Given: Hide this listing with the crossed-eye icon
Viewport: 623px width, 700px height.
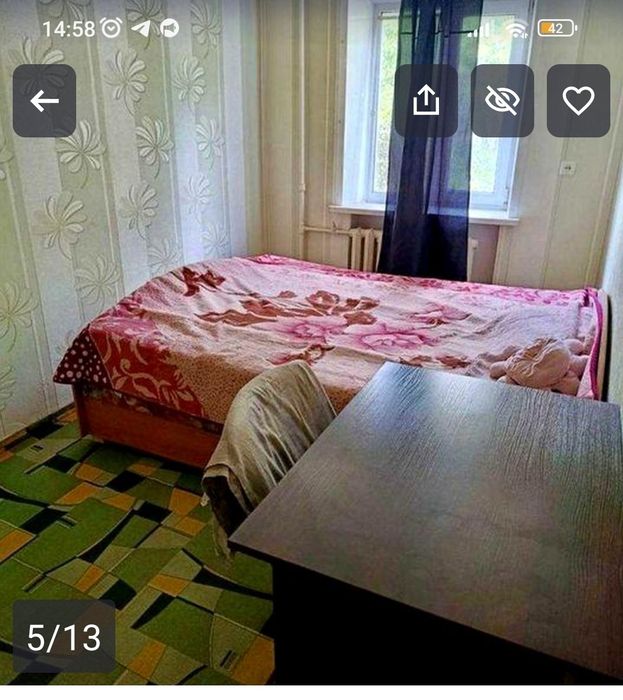Looking at the screenshot, I should click(x=502, y=101).
